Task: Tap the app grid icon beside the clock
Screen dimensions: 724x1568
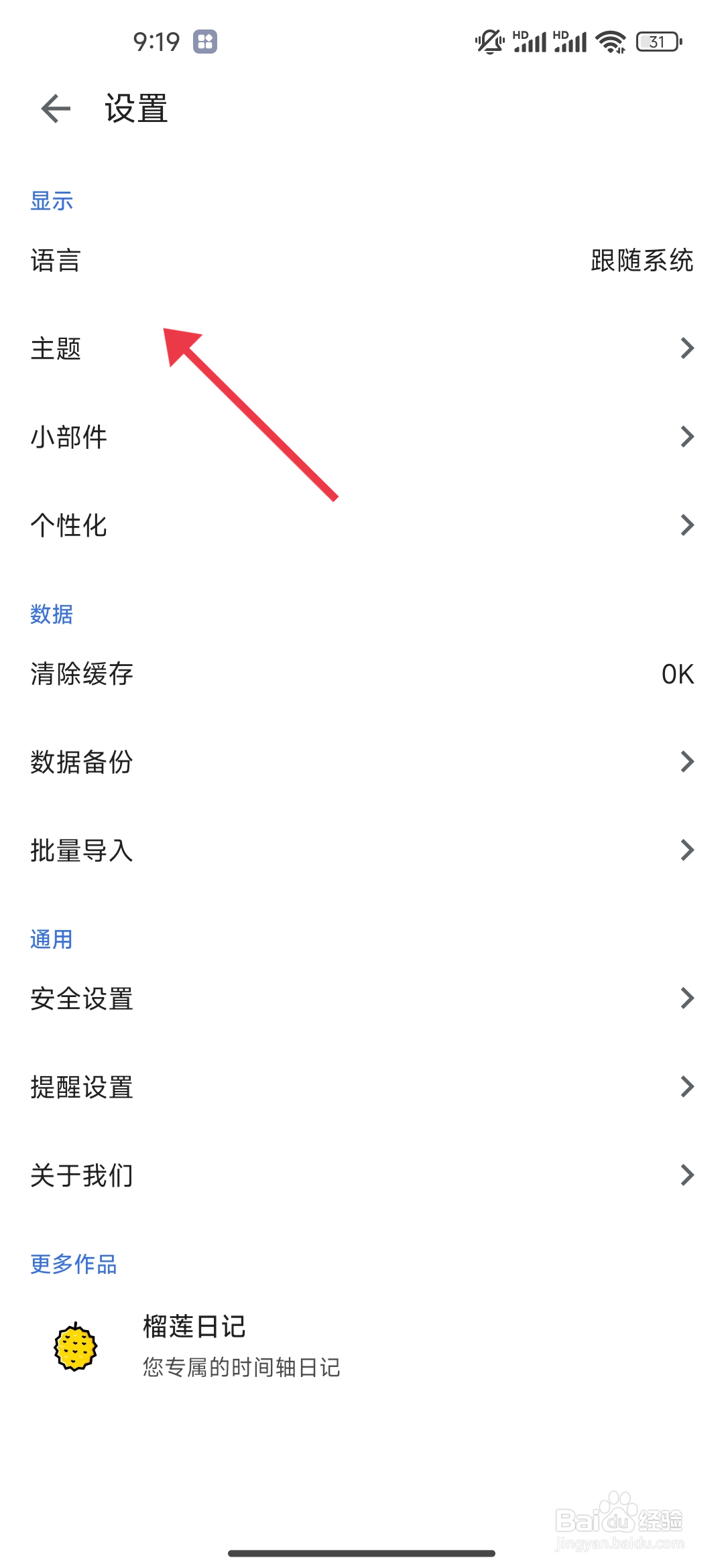Action: pos(206,42)
